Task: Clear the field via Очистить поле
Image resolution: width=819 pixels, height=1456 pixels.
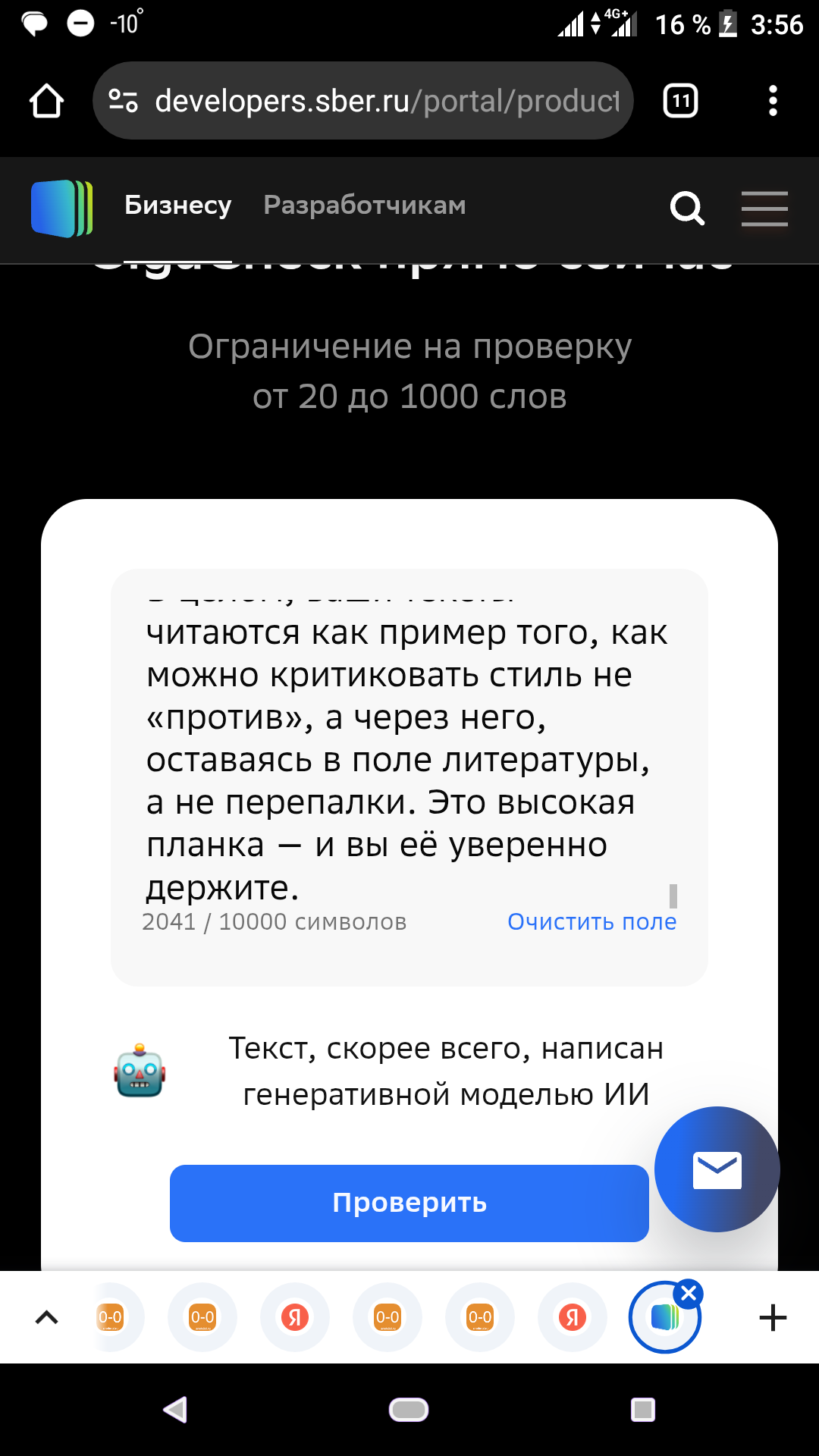Action: (591, 921)
